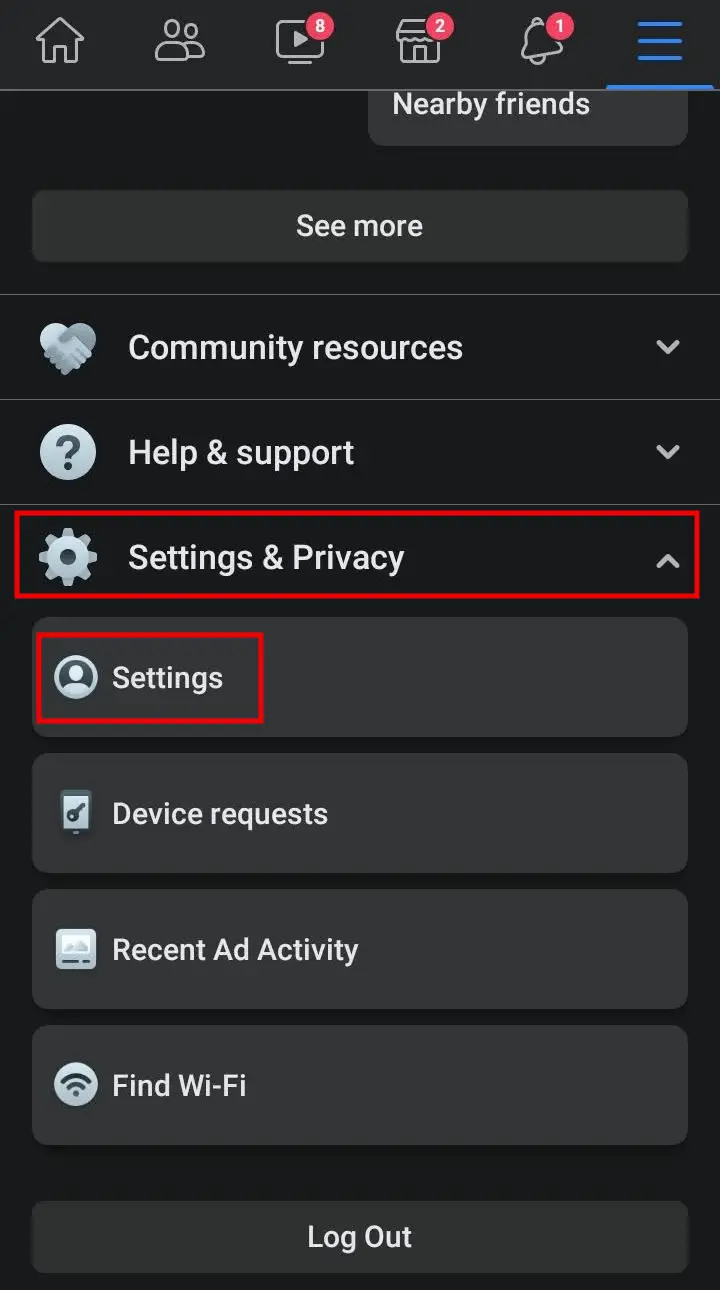Expand Community resources section
The width and height of the screenshot is (720, 1290).
pyautogui.click(x=360, y=347)
